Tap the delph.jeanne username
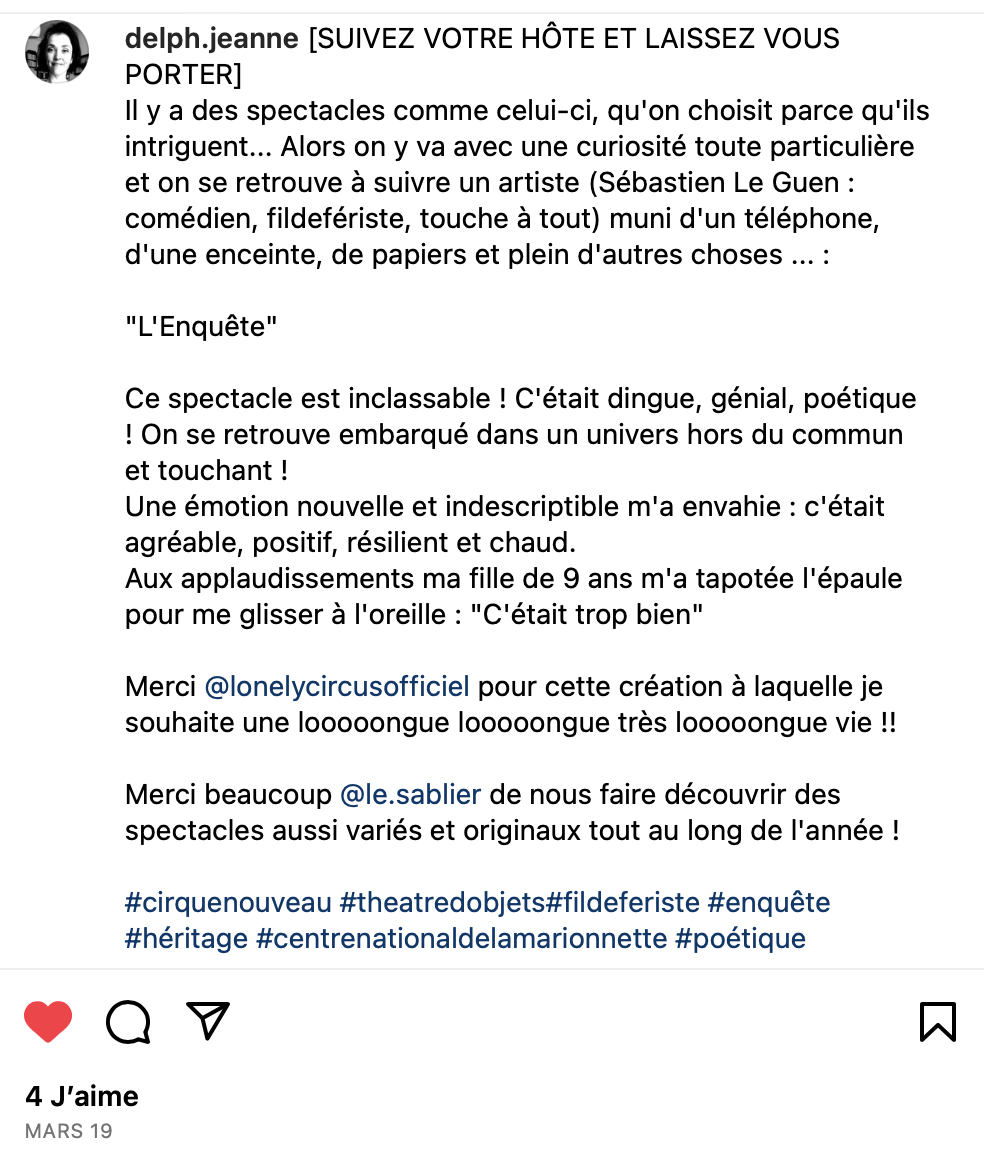 point(212,39)
